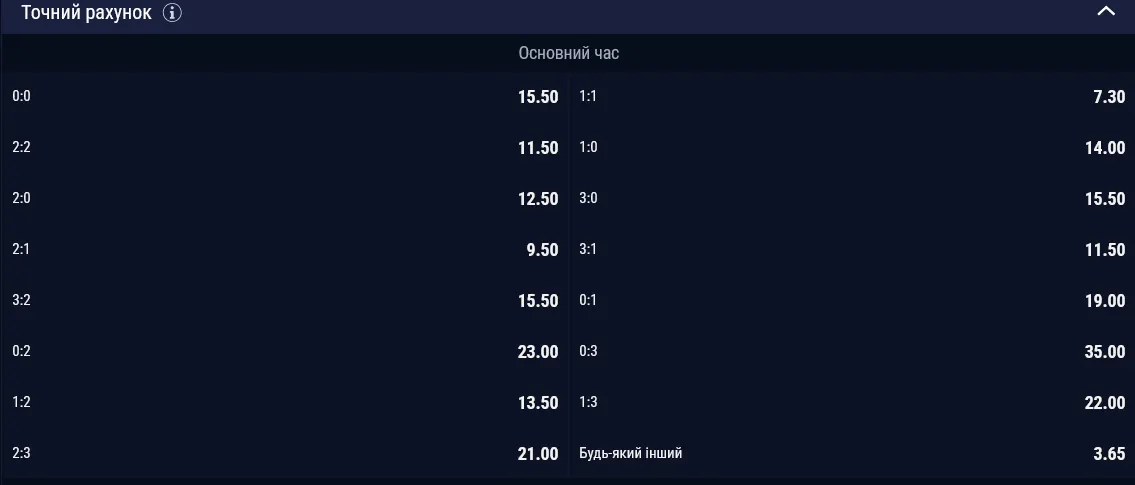Screen dimensions: 1135x485
Task: Add score 1:3 at 22.00
Action: [852, 403]
